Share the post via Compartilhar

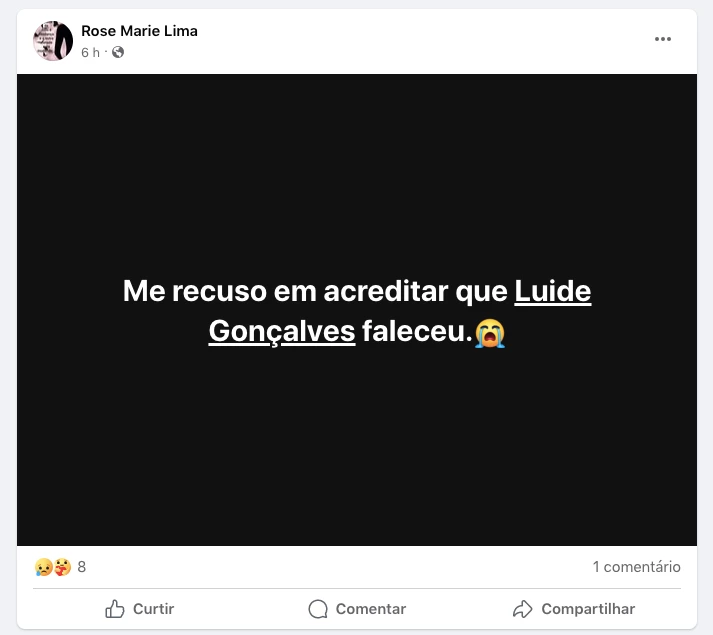click(574, 609)
